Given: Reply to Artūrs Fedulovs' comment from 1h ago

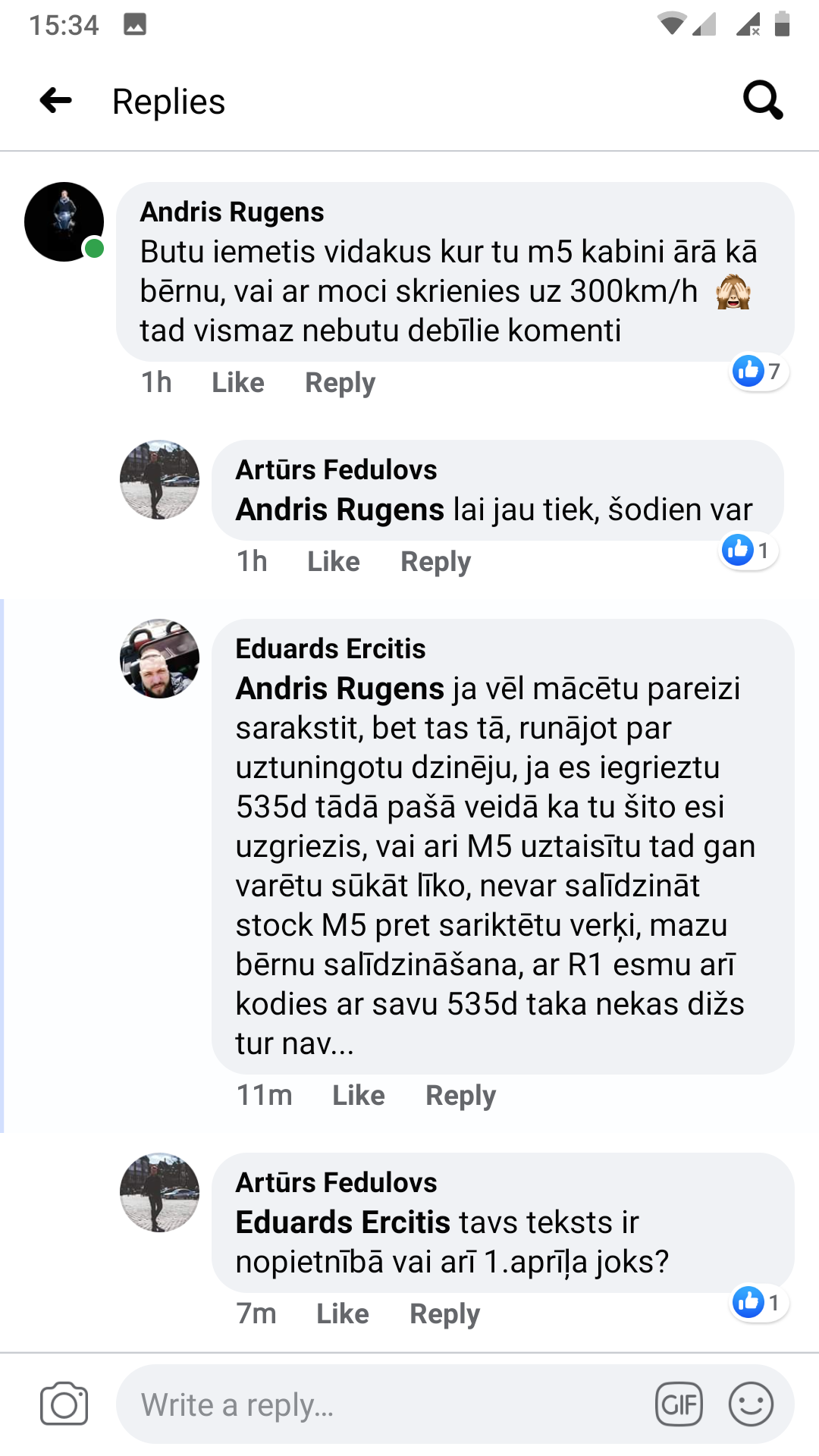Looking at the screenshot, I should point(435,562).
